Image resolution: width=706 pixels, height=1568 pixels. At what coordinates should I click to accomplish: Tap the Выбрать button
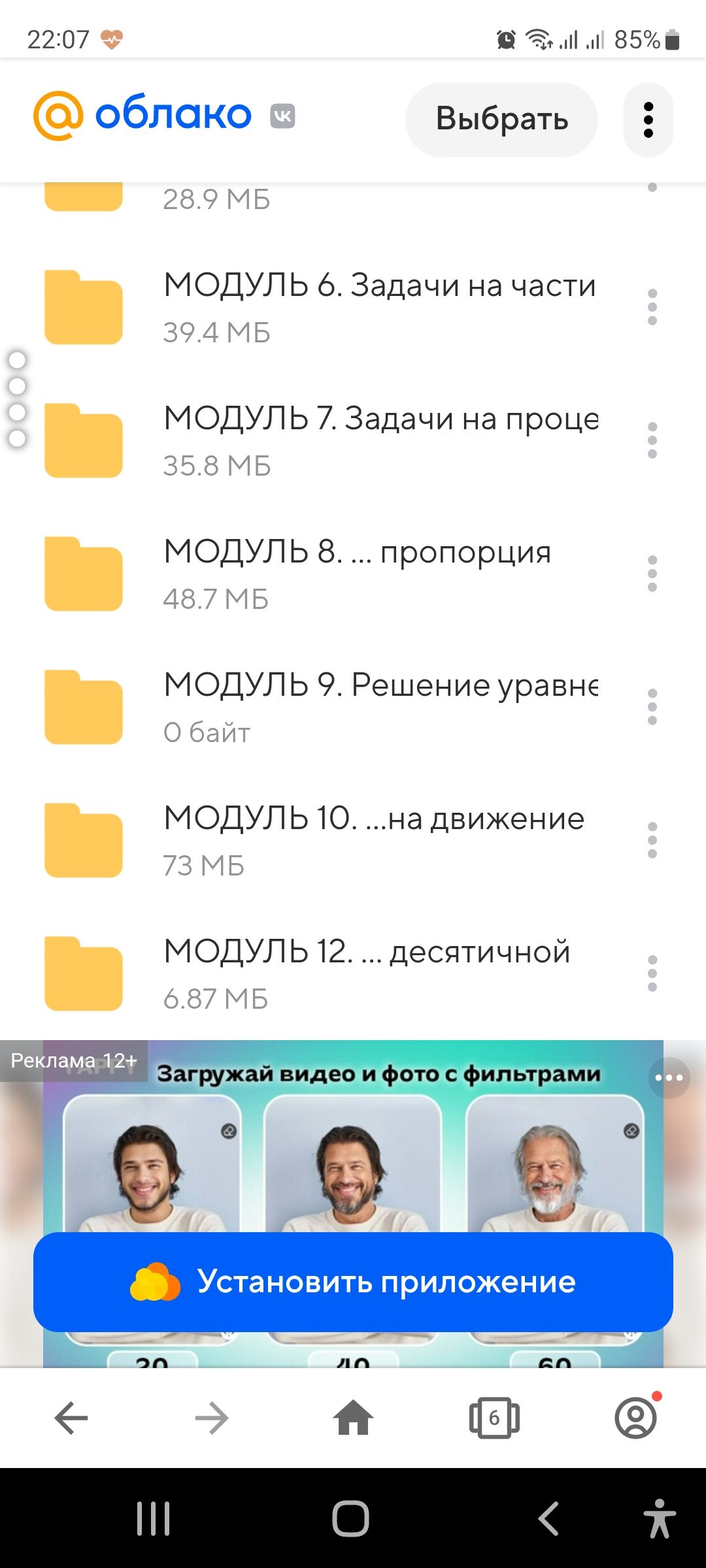(501, 120)
